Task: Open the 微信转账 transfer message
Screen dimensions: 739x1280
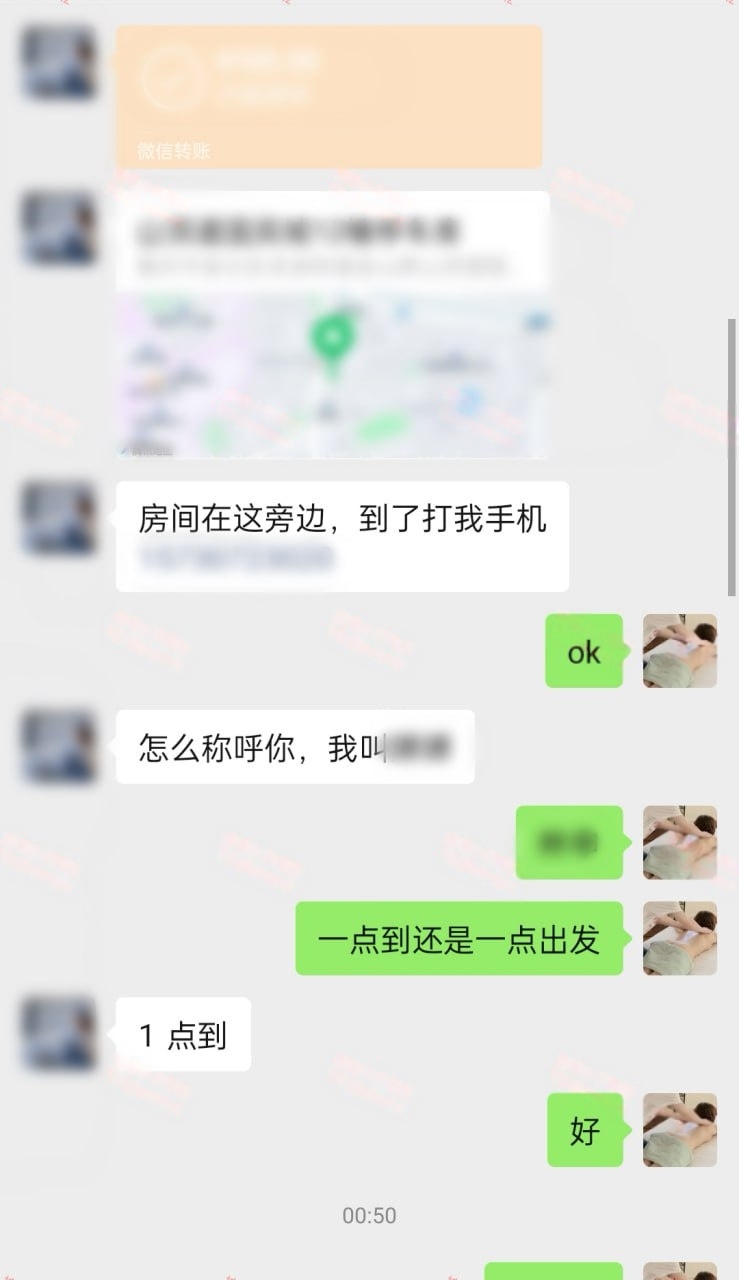Action: 329,96
